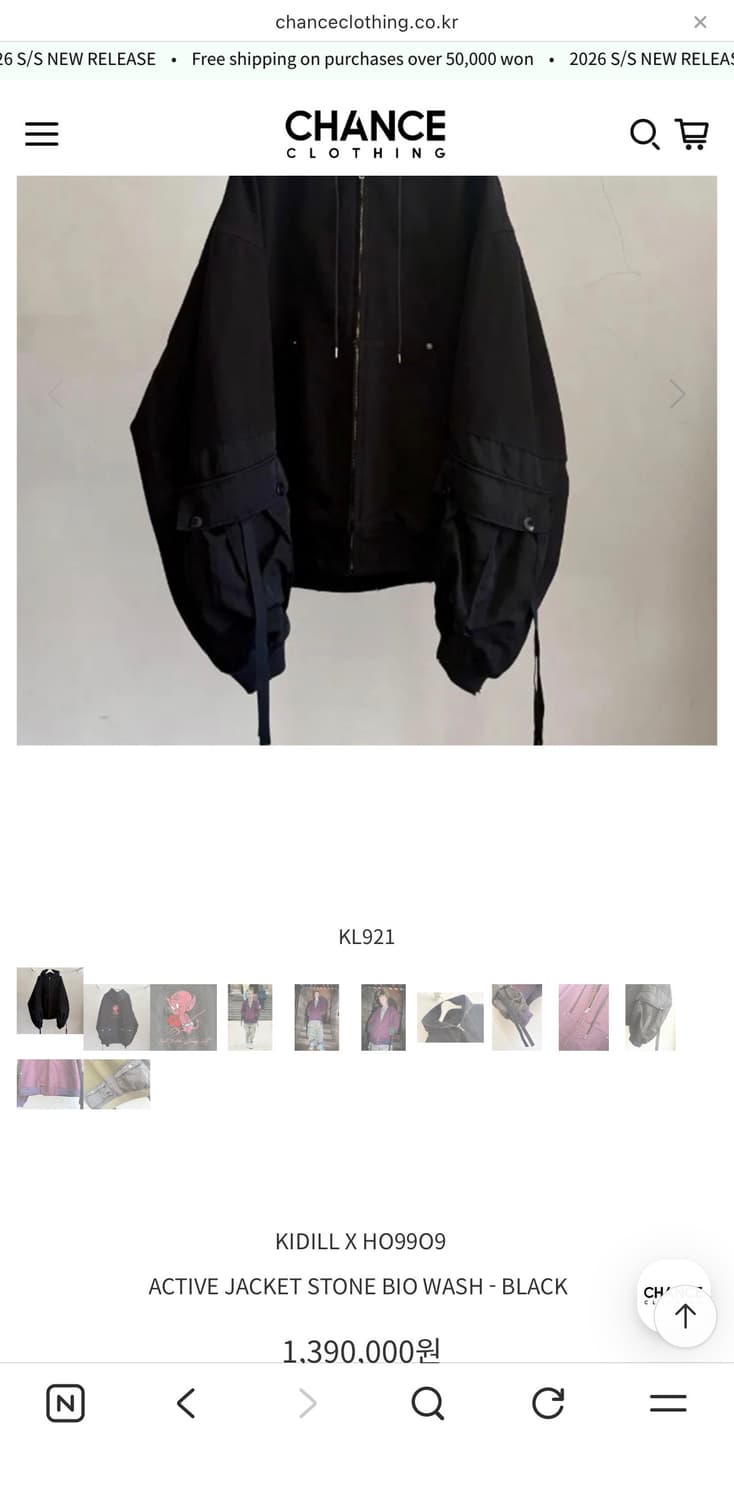This screenshot has height=1500, width=734.
Task: Select the CHANCE CLOTHING logo
Action: point(366,134)
